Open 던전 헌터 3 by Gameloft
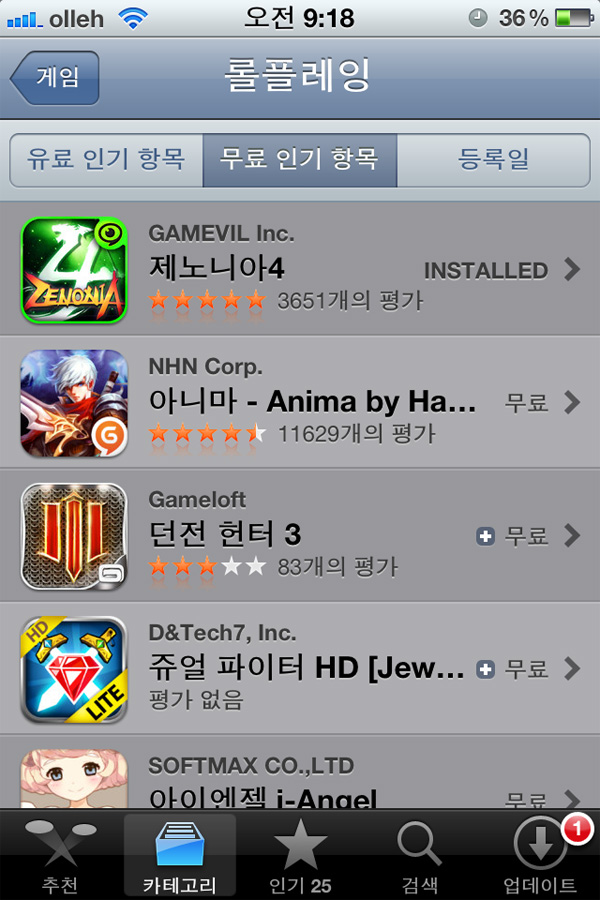 pos(300,536)
